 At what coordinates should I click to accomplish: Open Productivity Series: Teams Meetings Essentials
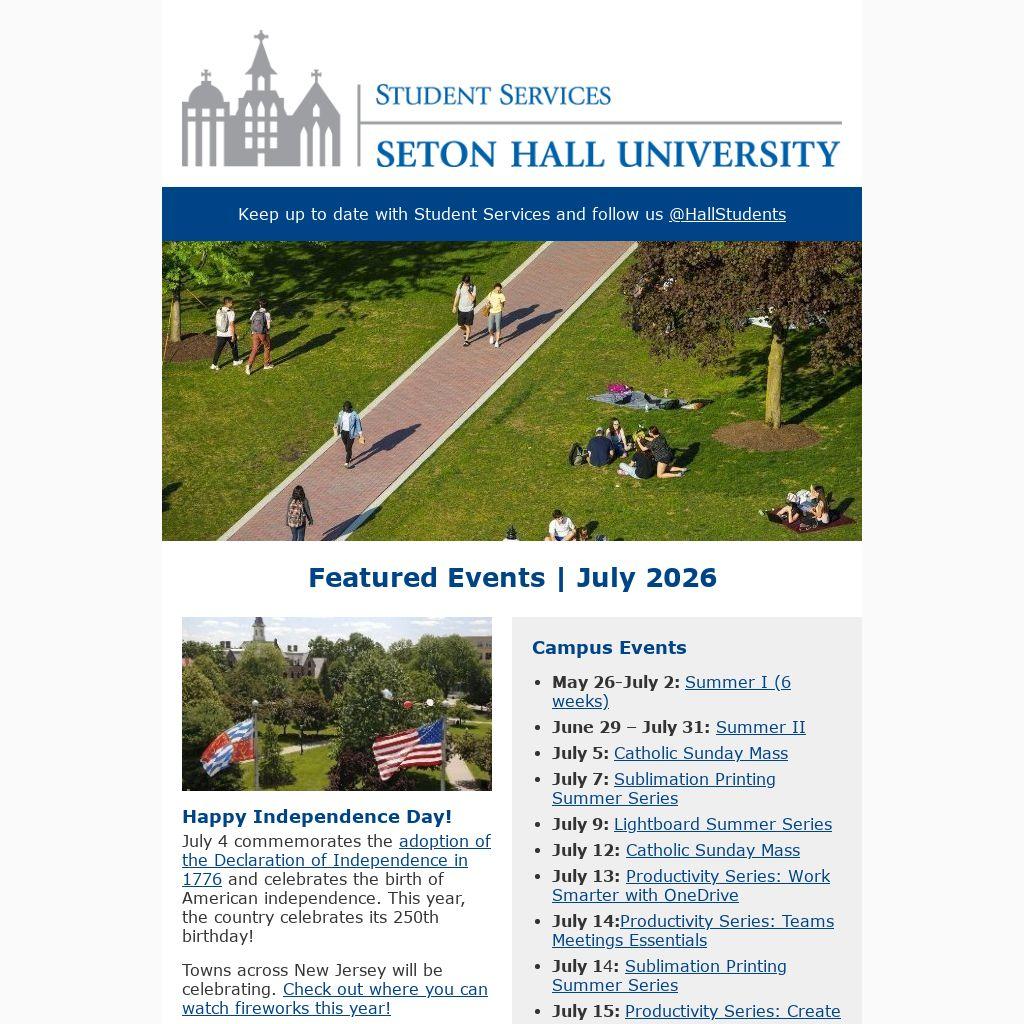coord(693,931)
